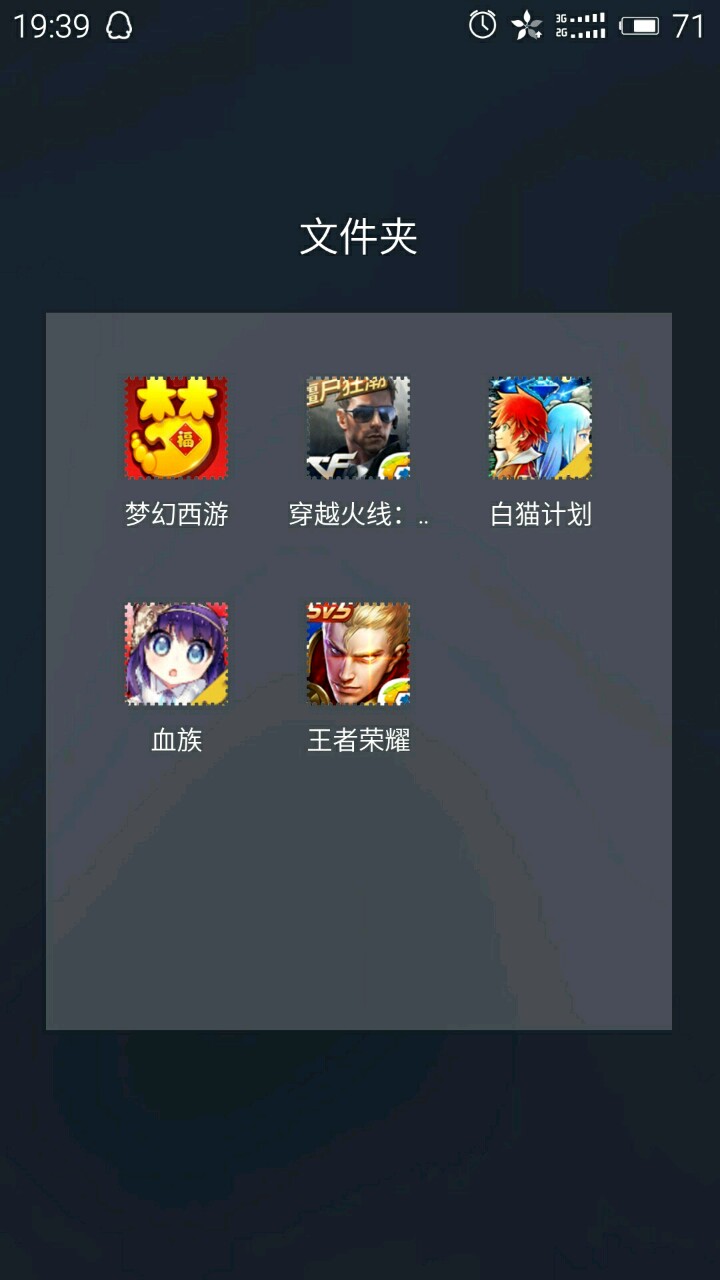This screenshot has width=720, height=1280.
Task: Launch 王者荣耀
Action: (358, 654)
